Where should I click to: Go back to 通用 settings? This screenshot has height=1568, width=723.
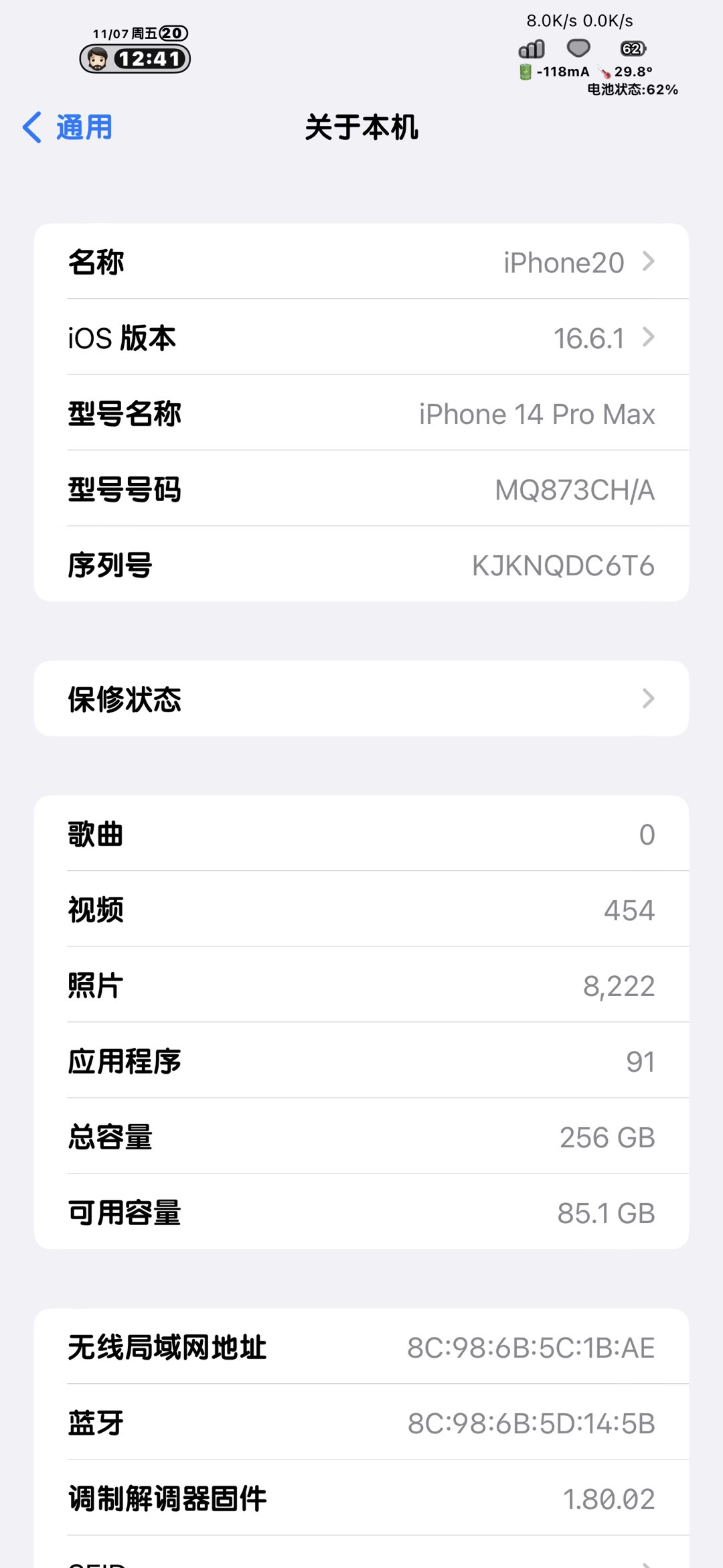[68, 127]
